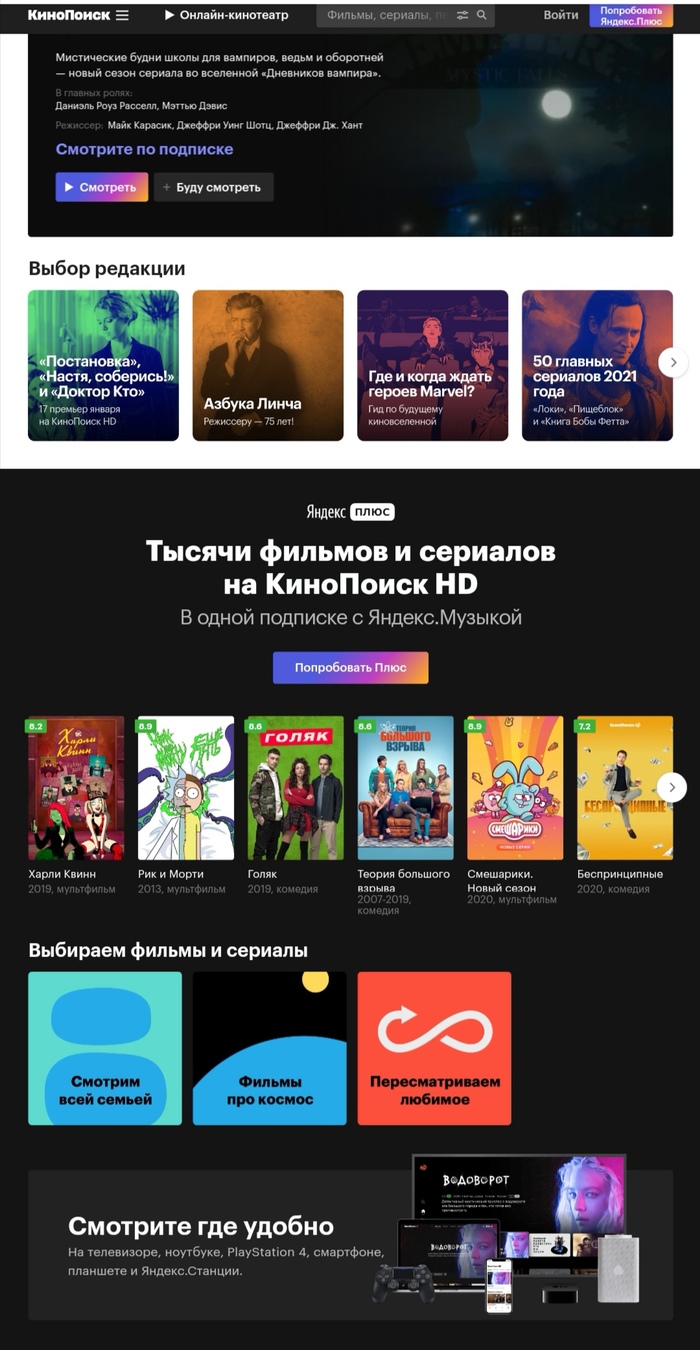The height and width of the screenshot is (1350, 700).
Task: Select the Голяк comedy series
Action: pos(295,788)
